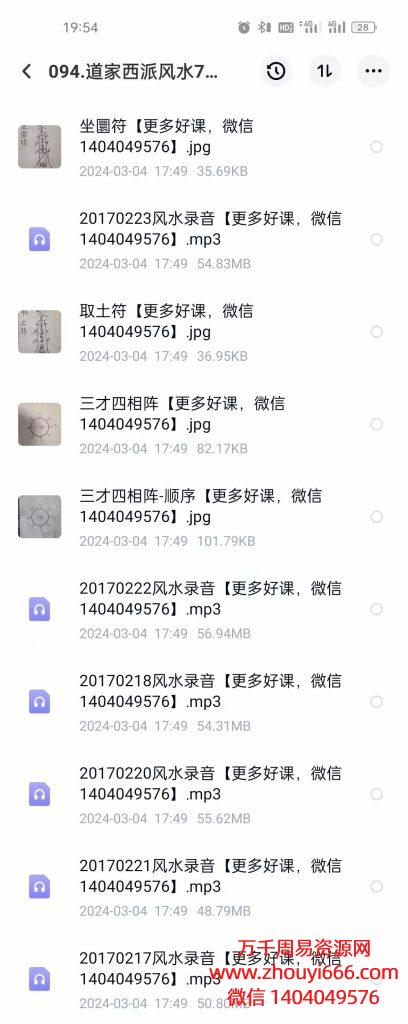408x1024 pixels.
Task: Select the checkbox for 三才四相阵-顺序 jpg
Action: pos(377,517)
